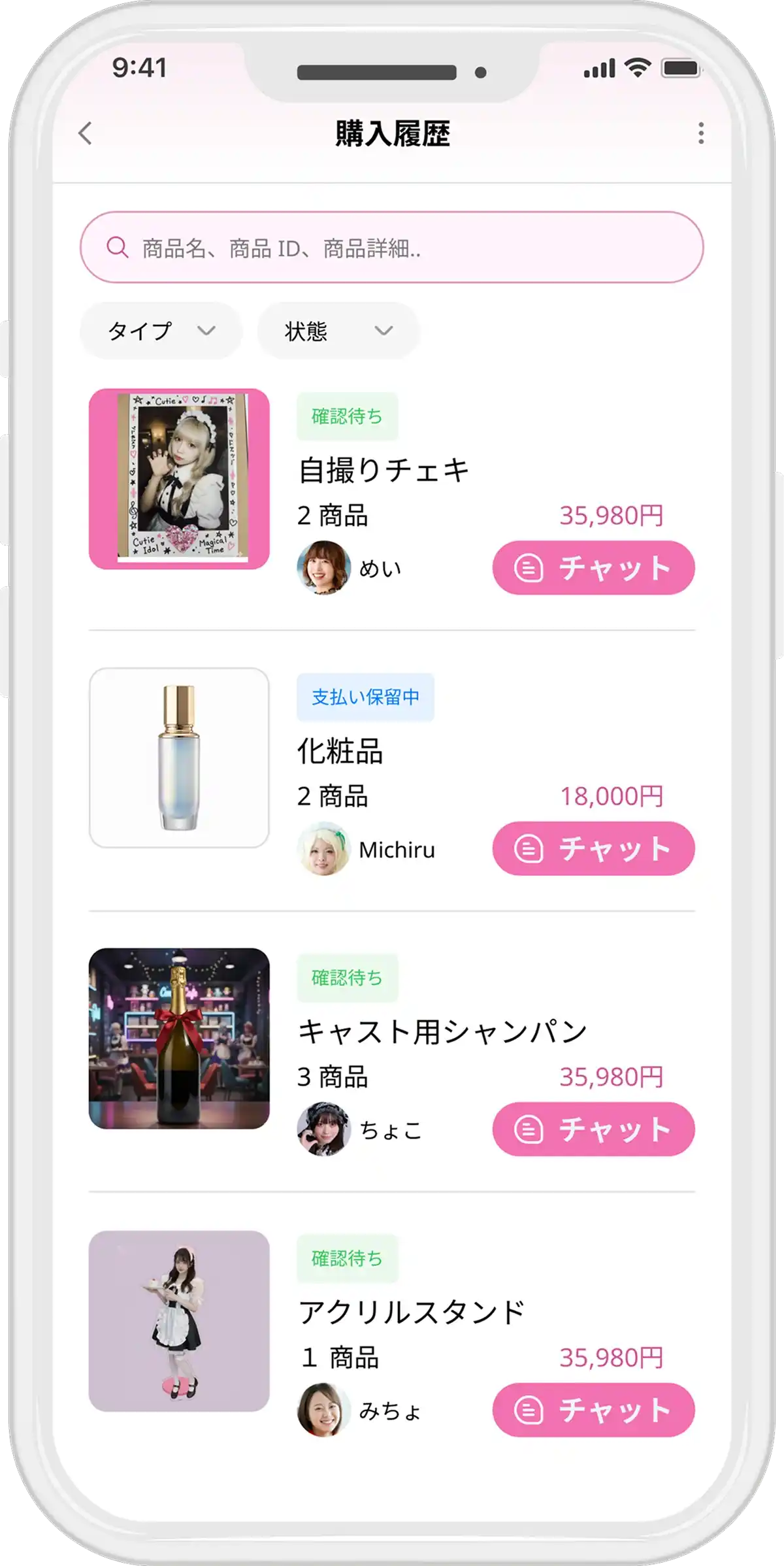The width and height of the screenshot is (784, 1566).
Task: Click the cosmetics bottle product thumbnail
Action: click(180, 756)
